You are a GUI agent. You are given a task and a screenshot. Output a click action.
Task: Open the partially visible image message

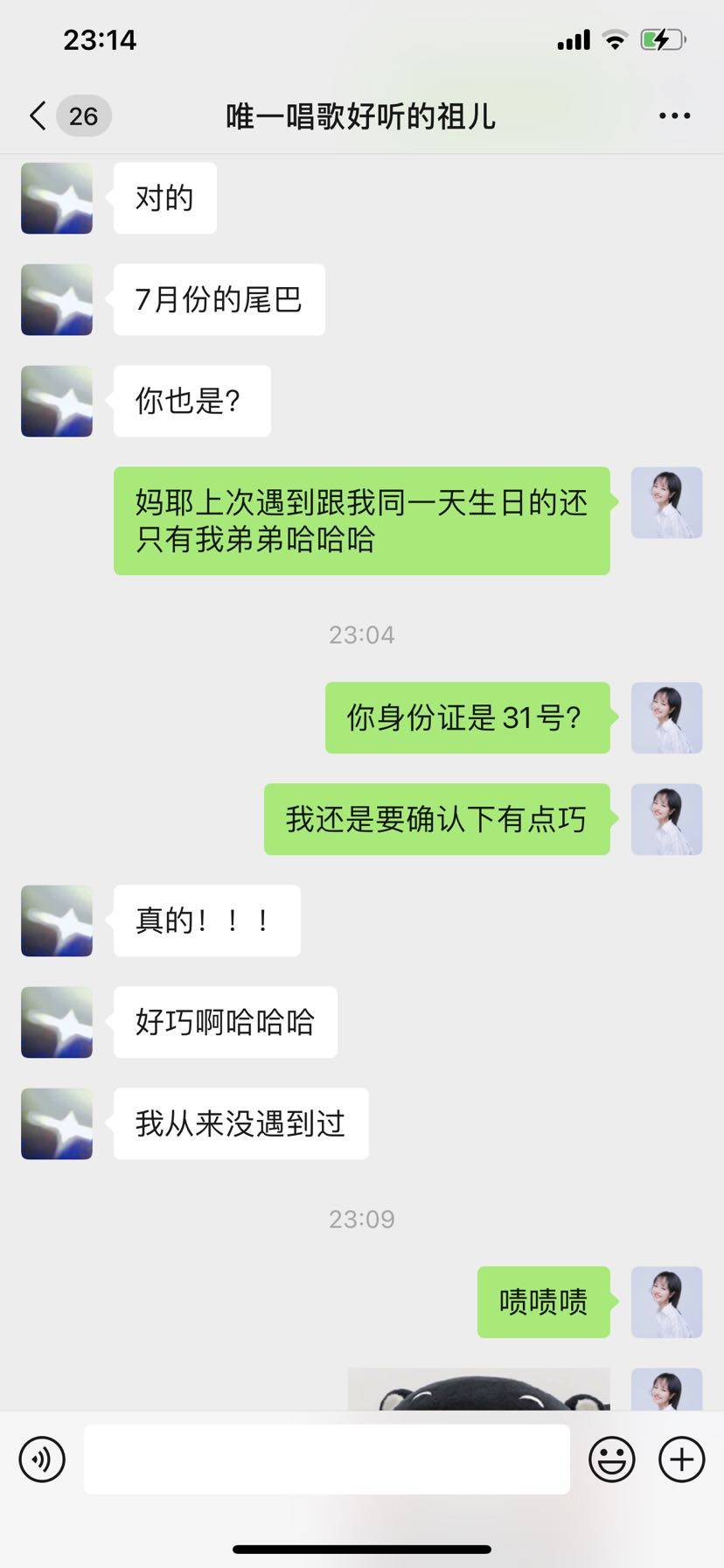(478, 1389)
